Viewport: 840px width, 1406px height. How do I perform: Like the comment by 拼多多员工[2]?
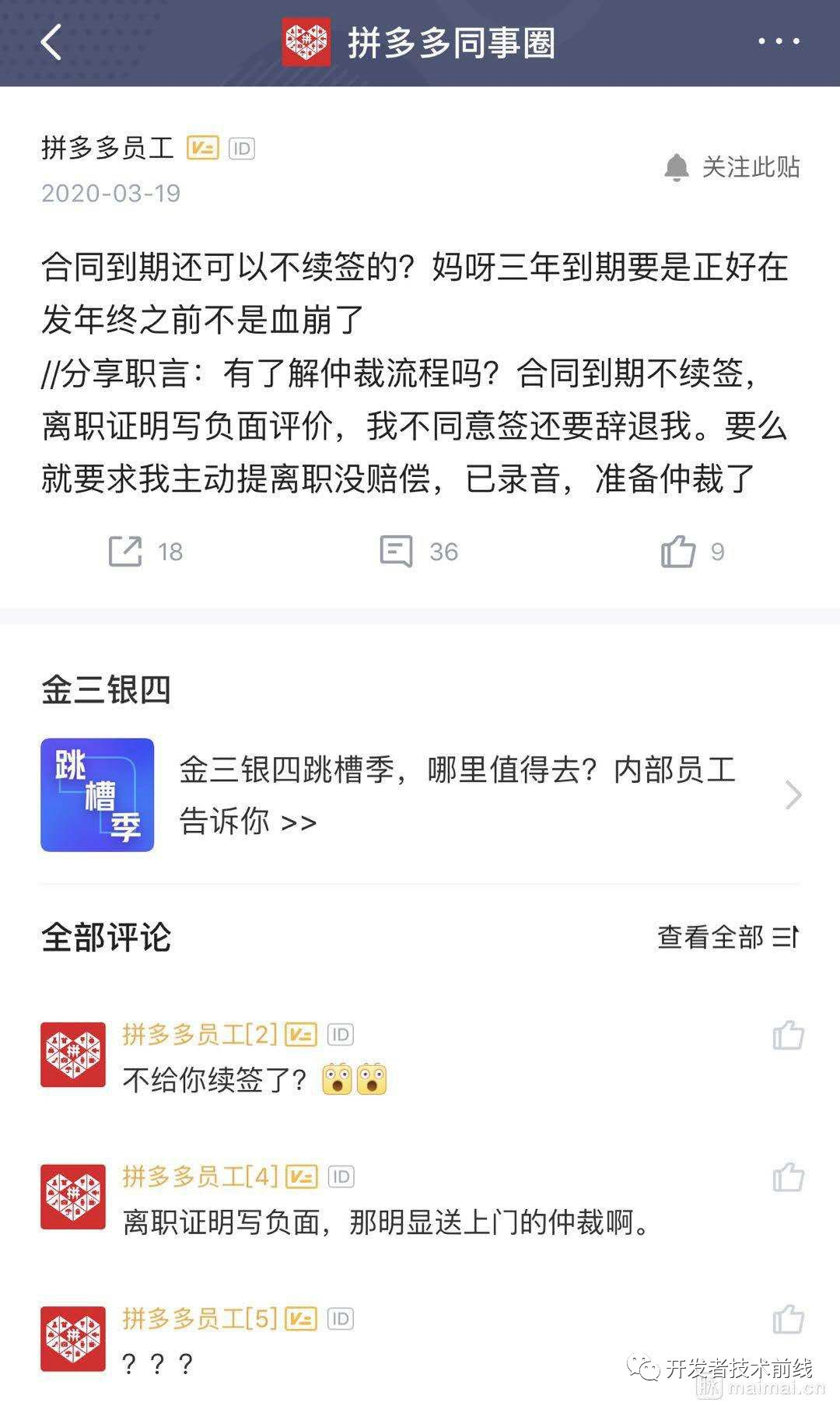pos(788,1036)
